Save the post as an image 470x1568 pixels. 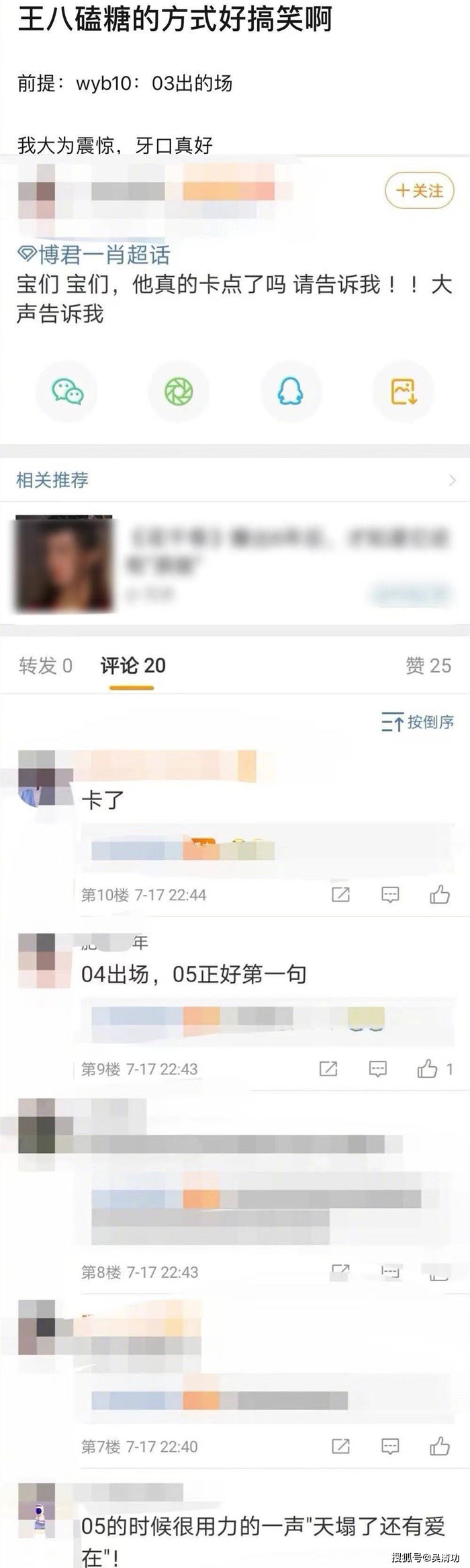(x=404, y=391)
